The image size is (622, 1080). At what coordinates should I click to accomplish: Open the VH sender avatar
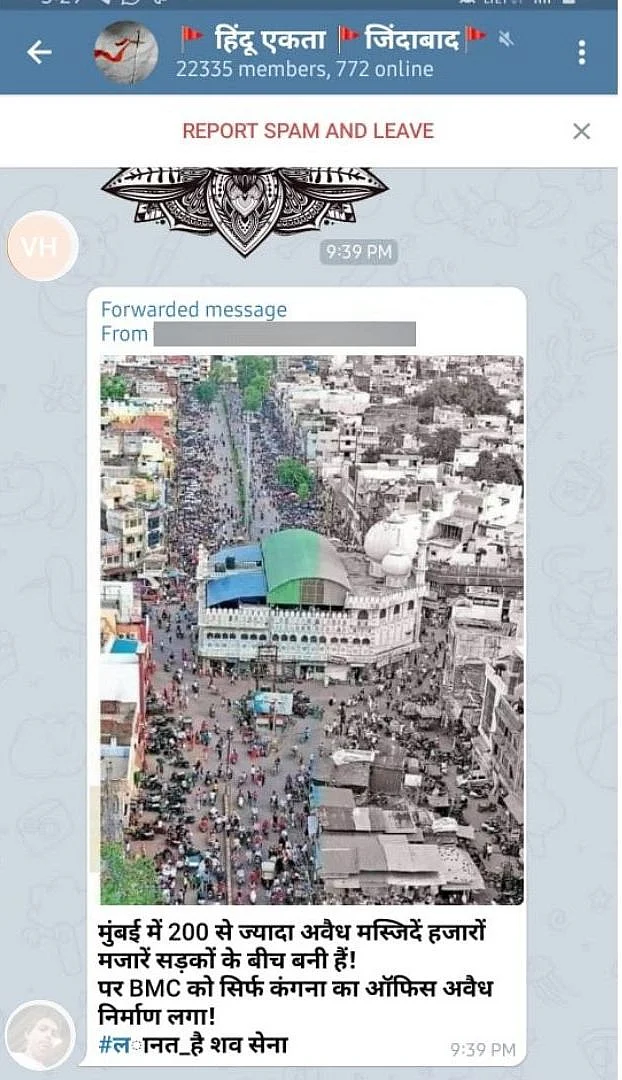tap(42, 246)
